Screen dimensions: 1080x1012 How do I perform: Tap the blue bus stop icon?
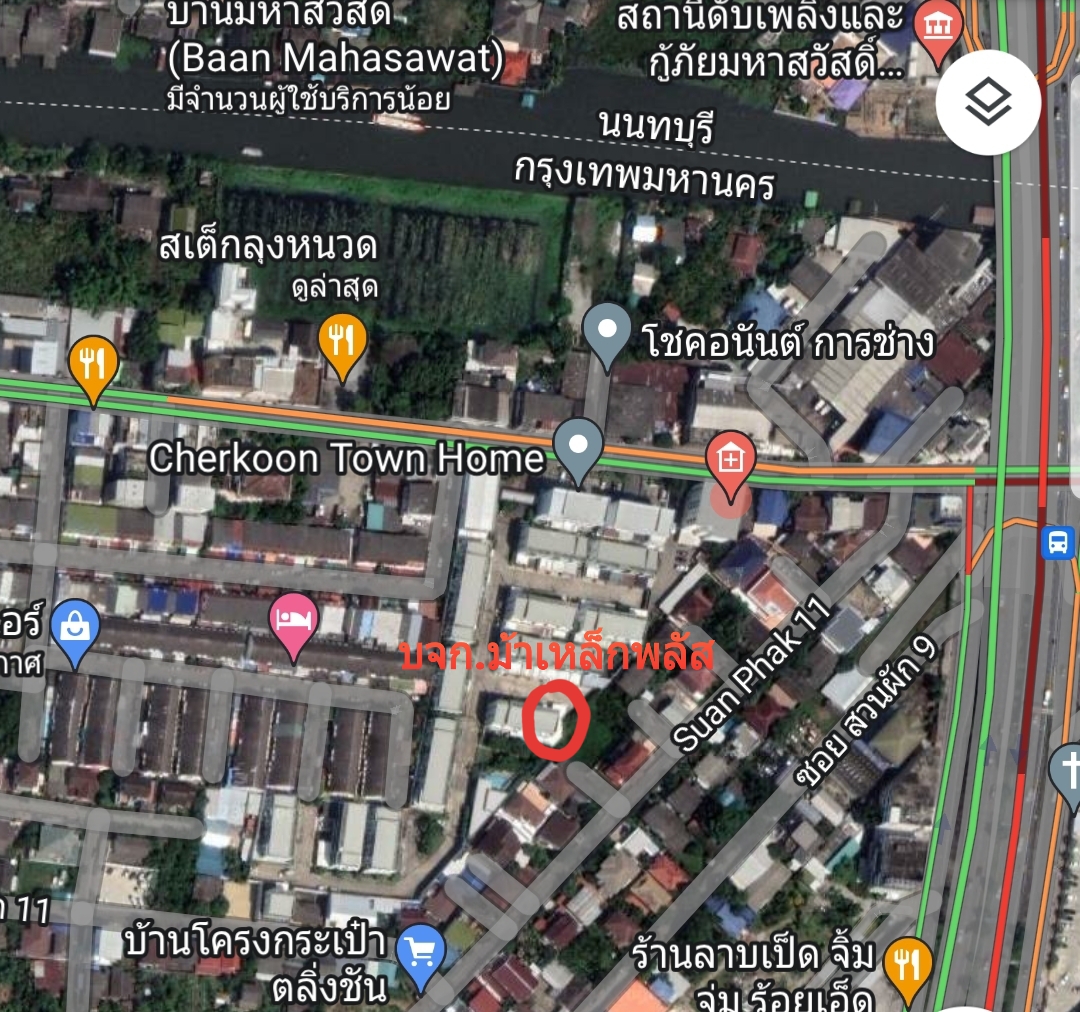pyautogui.click(x=1057, y=543)
